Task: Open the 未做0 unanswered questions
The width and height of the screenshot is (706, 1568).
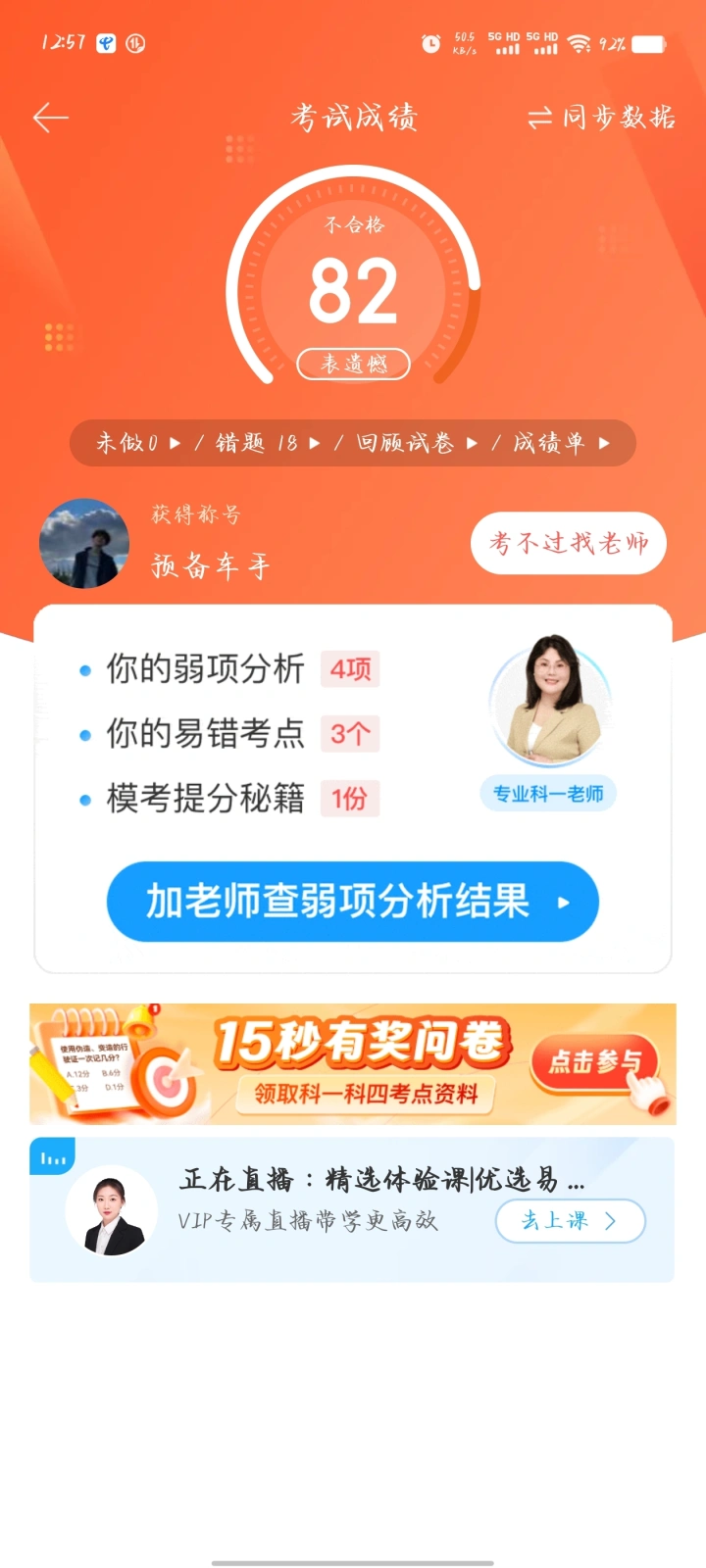Action: (x=138, y=443)
